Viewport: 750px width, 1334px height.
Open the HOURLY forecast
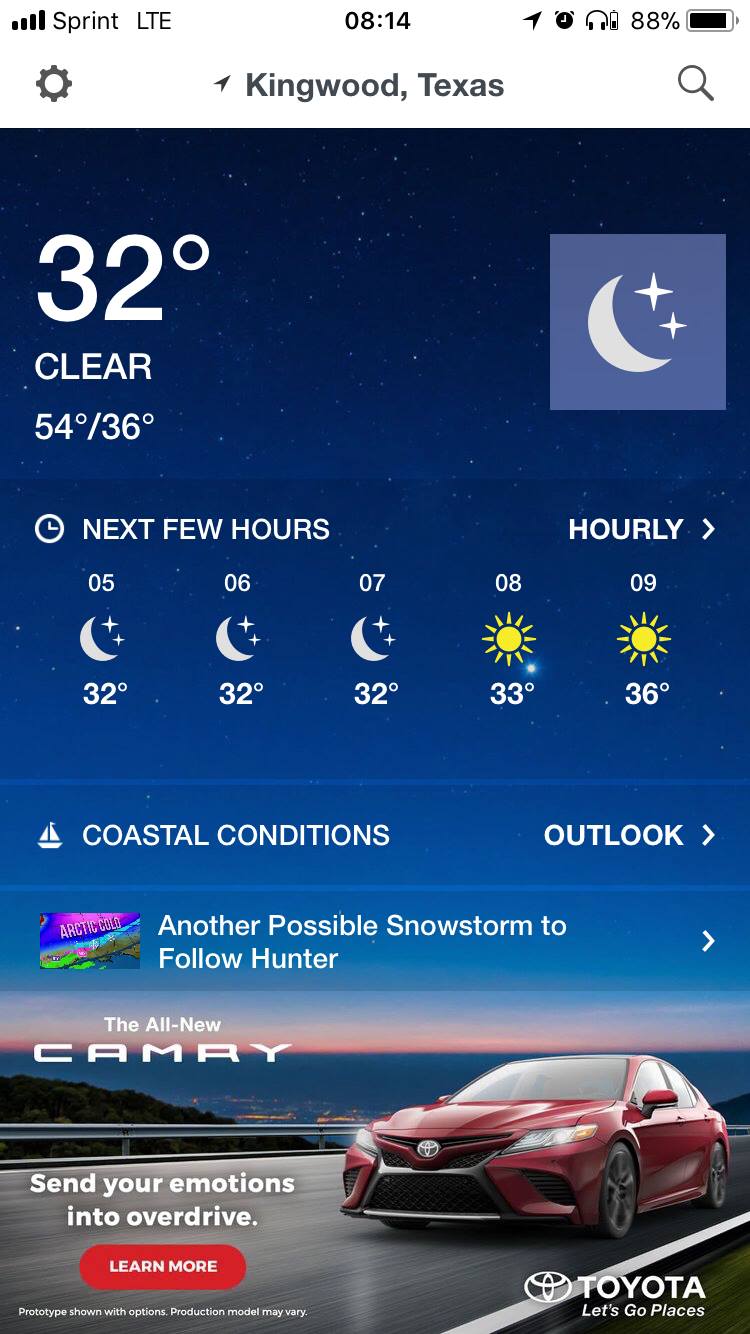point(641,529)
